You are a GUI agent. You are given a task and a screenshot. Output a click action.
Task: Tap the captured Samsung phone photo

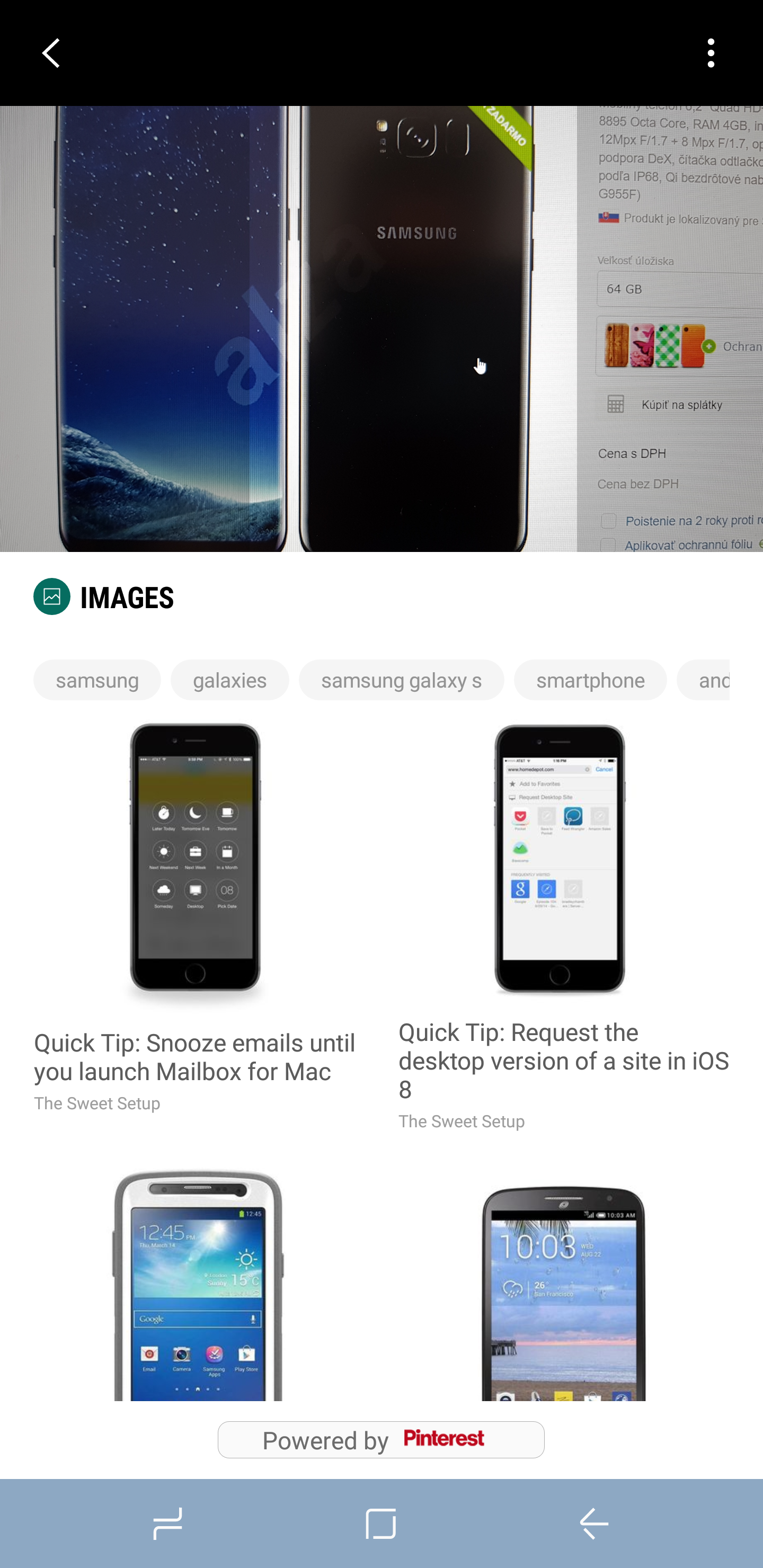pyautogui.click(x=381, y=328)
